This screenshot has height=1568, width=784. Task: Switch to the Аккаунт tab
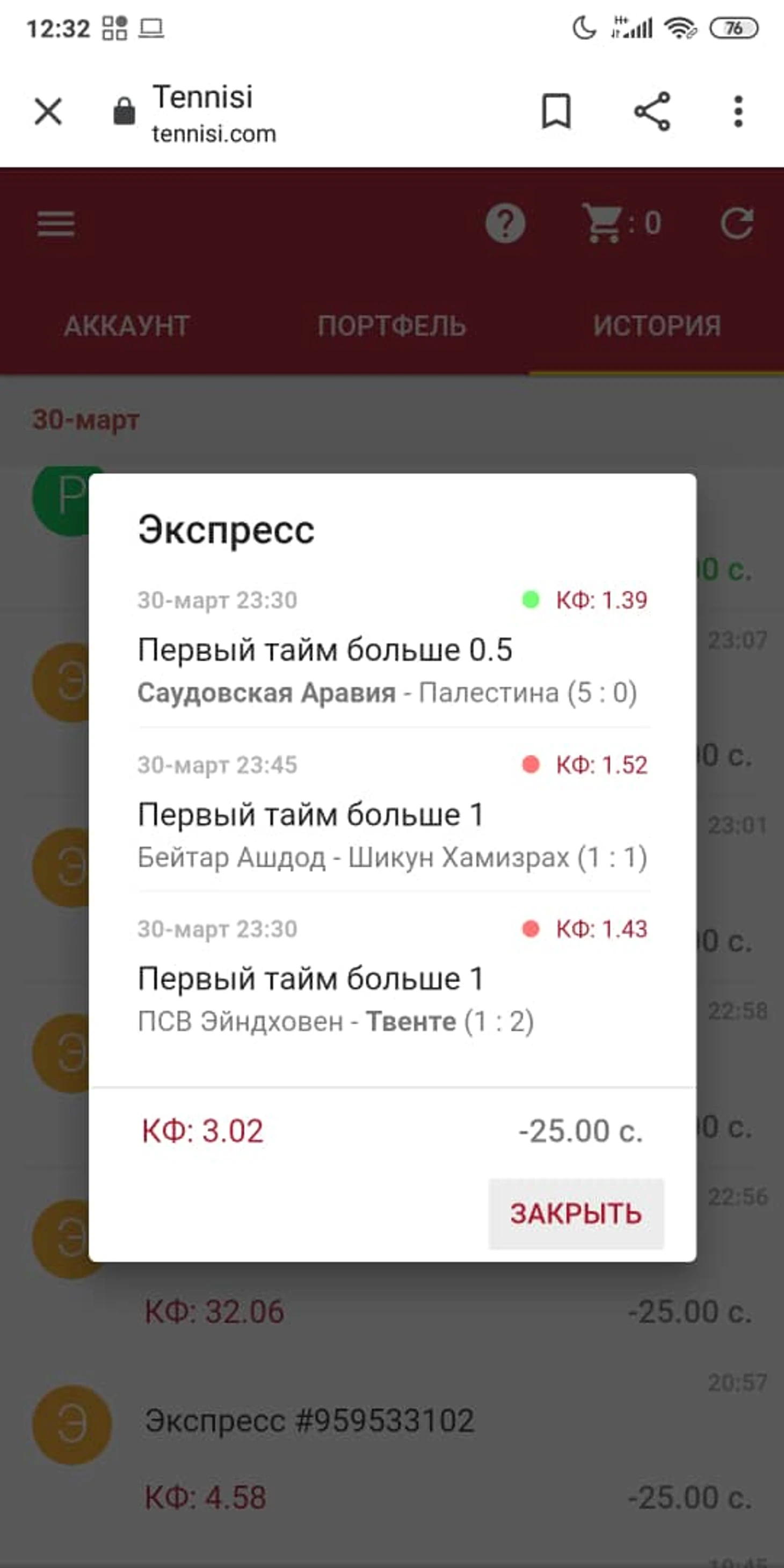(x=127, y=326)
